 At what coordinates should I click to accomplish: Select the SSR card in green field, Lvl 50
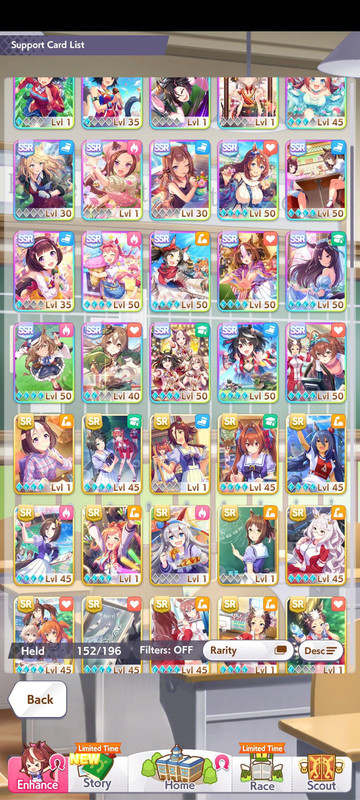coord(44,362)
